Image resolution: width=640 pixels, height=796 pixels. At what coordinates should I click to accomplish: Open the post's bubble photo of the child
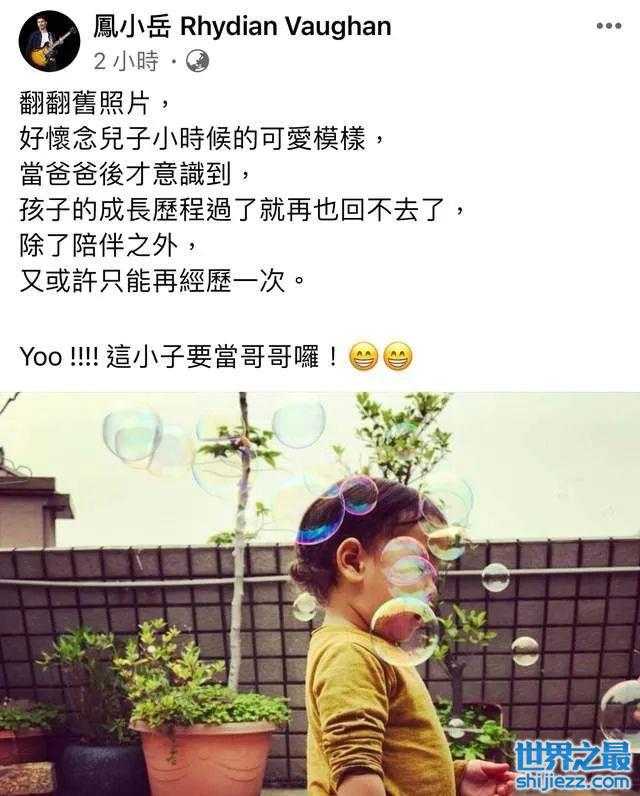point(320,593)
